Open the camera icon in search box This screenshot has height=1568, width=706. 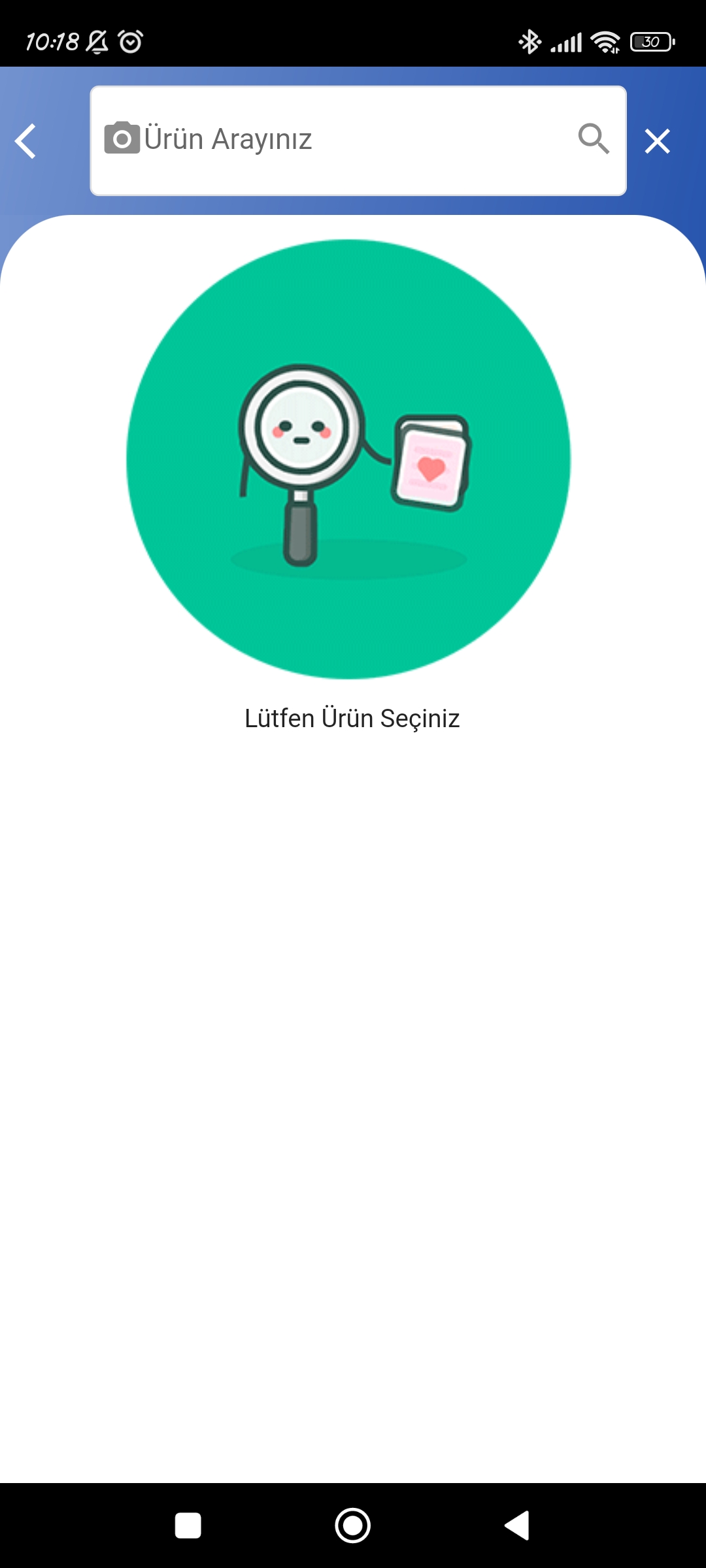122,138
